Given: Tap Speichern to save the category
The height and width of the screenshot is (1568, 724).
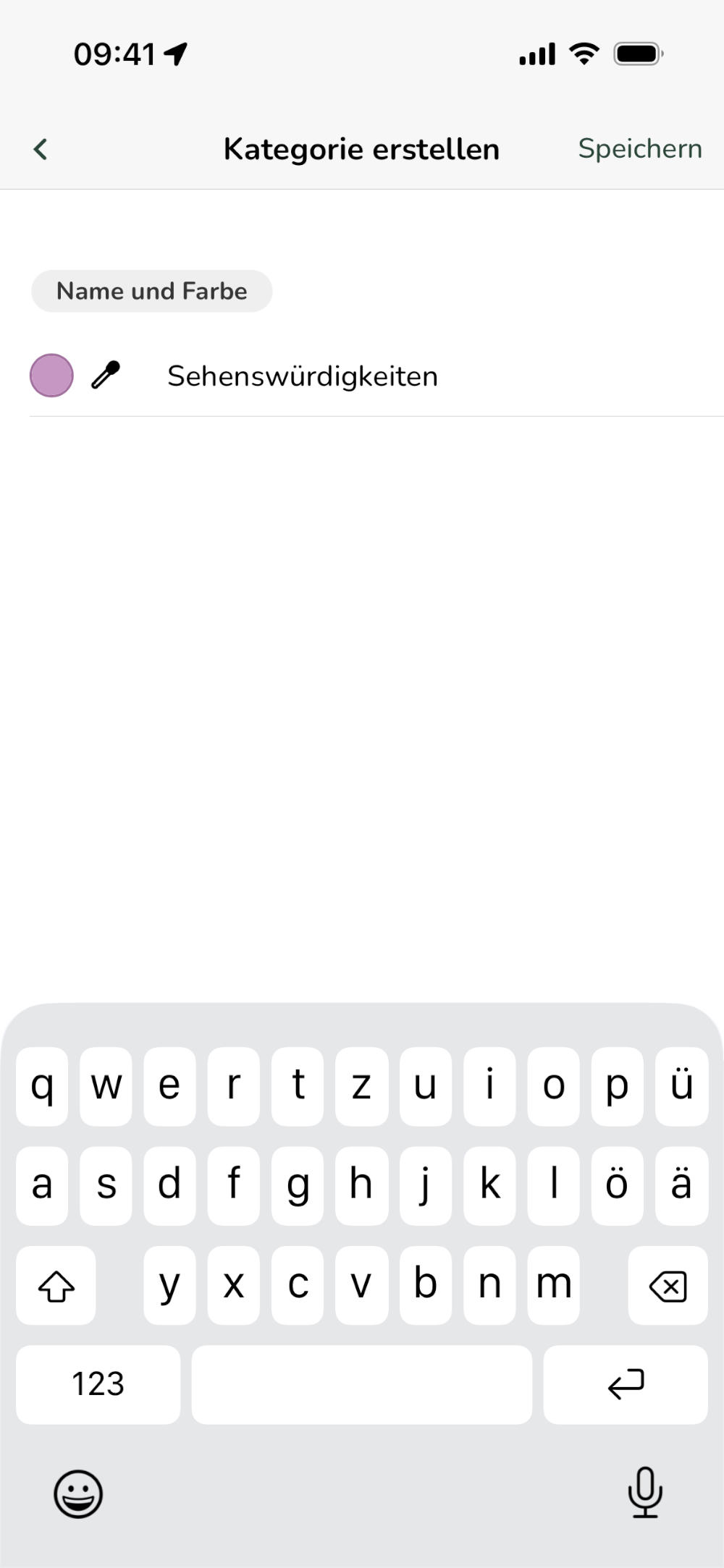Looking at the screenshot, I should pos(639,149).
